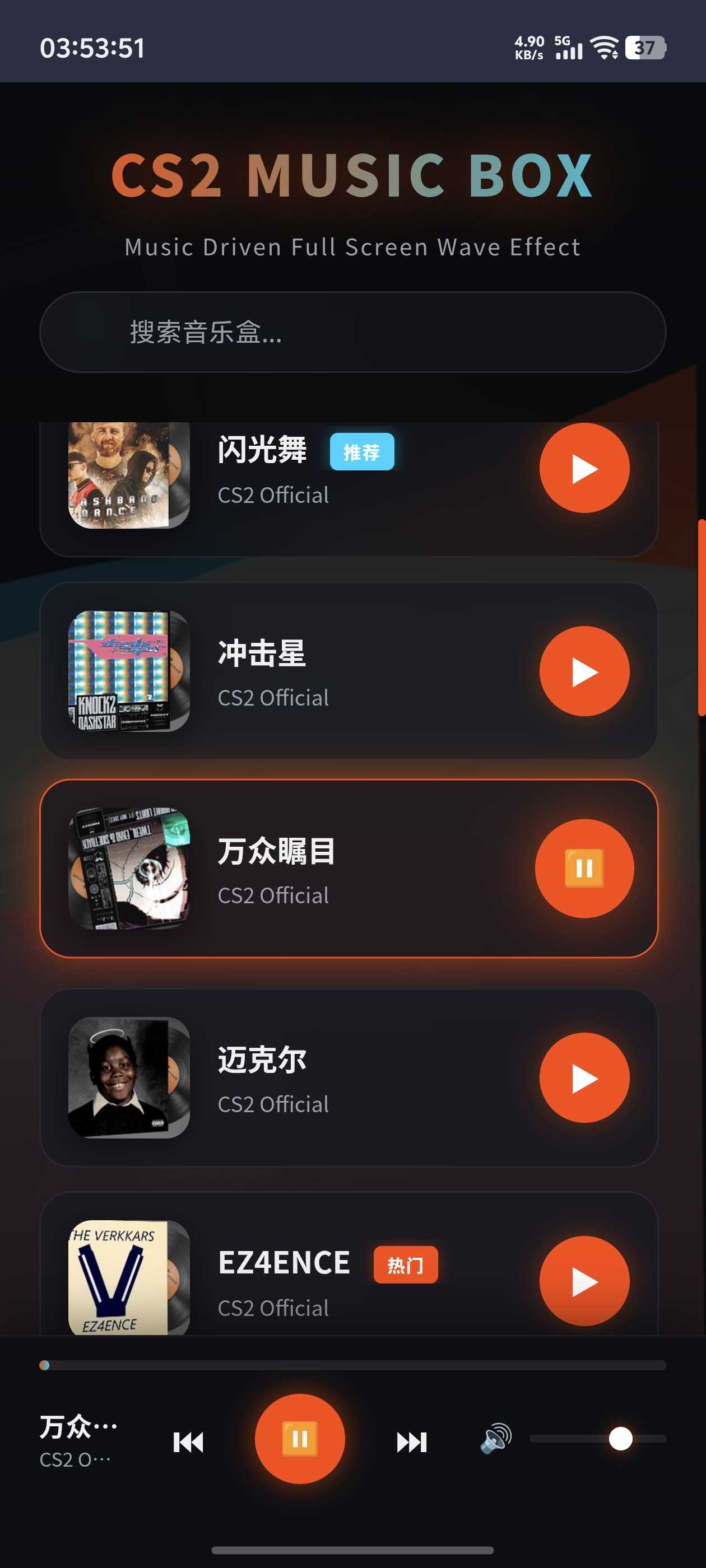Select the 冲击星 album cover
706x1568 pixels.
coord(128,671)
